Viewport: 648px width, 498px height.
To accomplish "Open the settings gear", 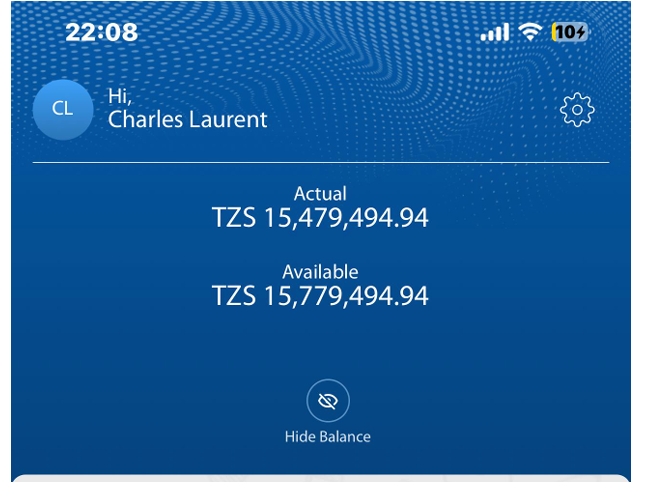I will click(577, 110).
